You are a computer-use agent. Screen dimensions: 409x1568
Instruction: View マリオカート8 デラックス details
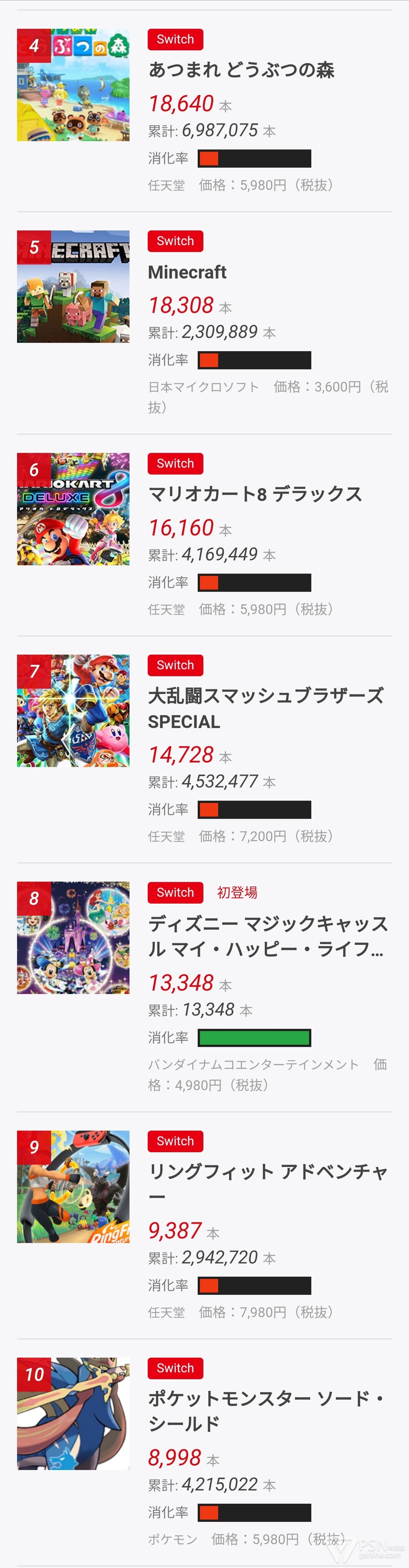tap(255, 494)
